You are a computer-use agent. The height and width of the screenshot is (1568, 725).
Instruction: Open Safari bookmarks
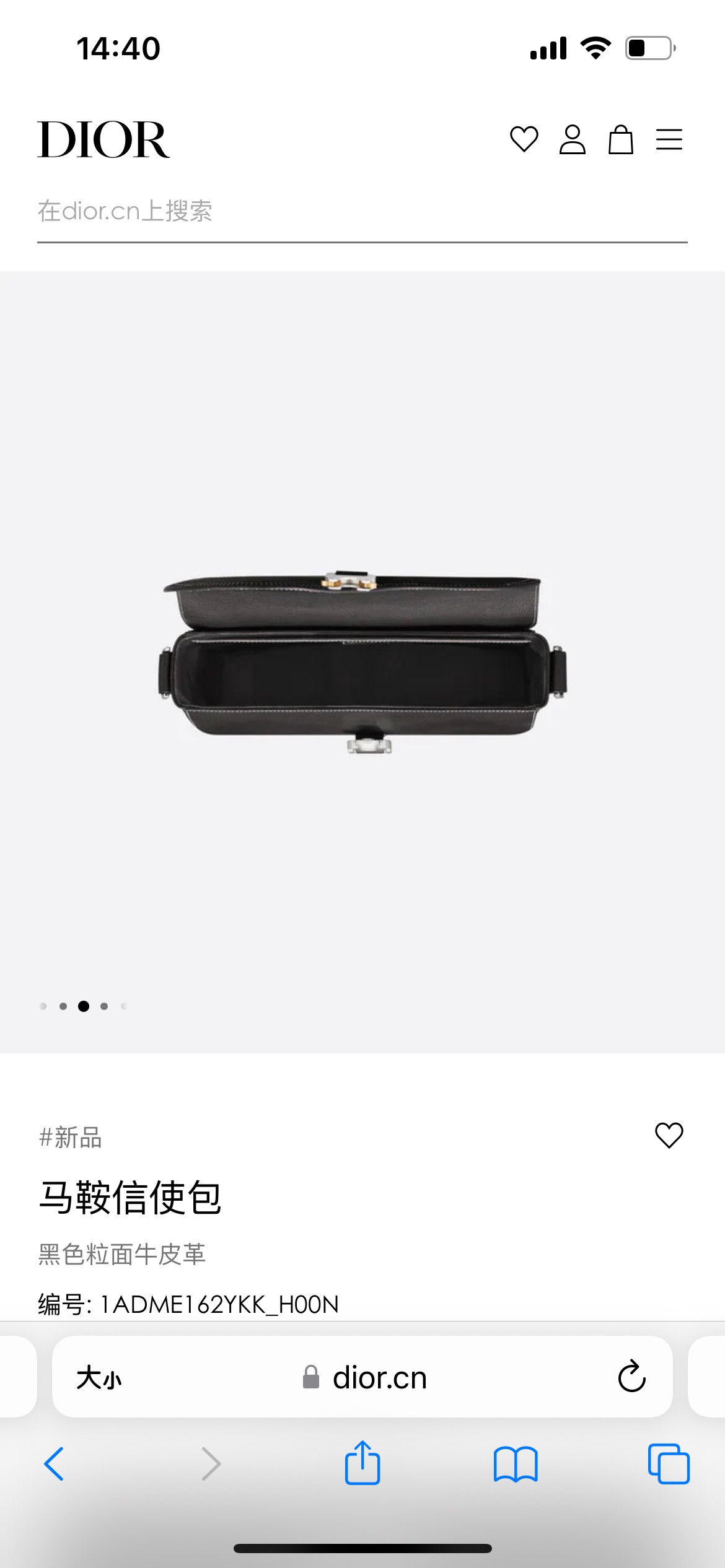pos(515,1464)
